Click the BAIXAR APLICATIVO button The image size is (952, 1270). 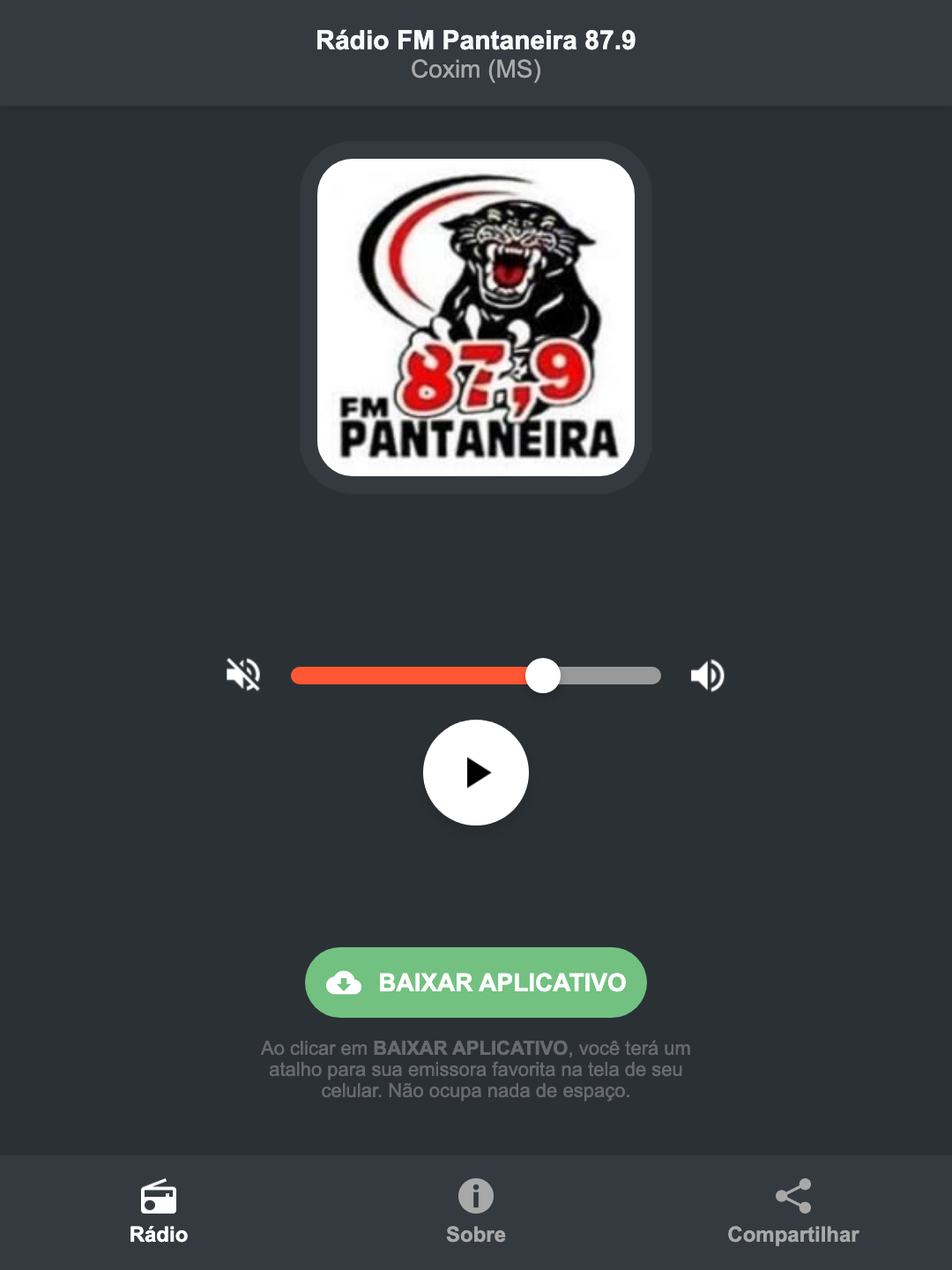475,982
